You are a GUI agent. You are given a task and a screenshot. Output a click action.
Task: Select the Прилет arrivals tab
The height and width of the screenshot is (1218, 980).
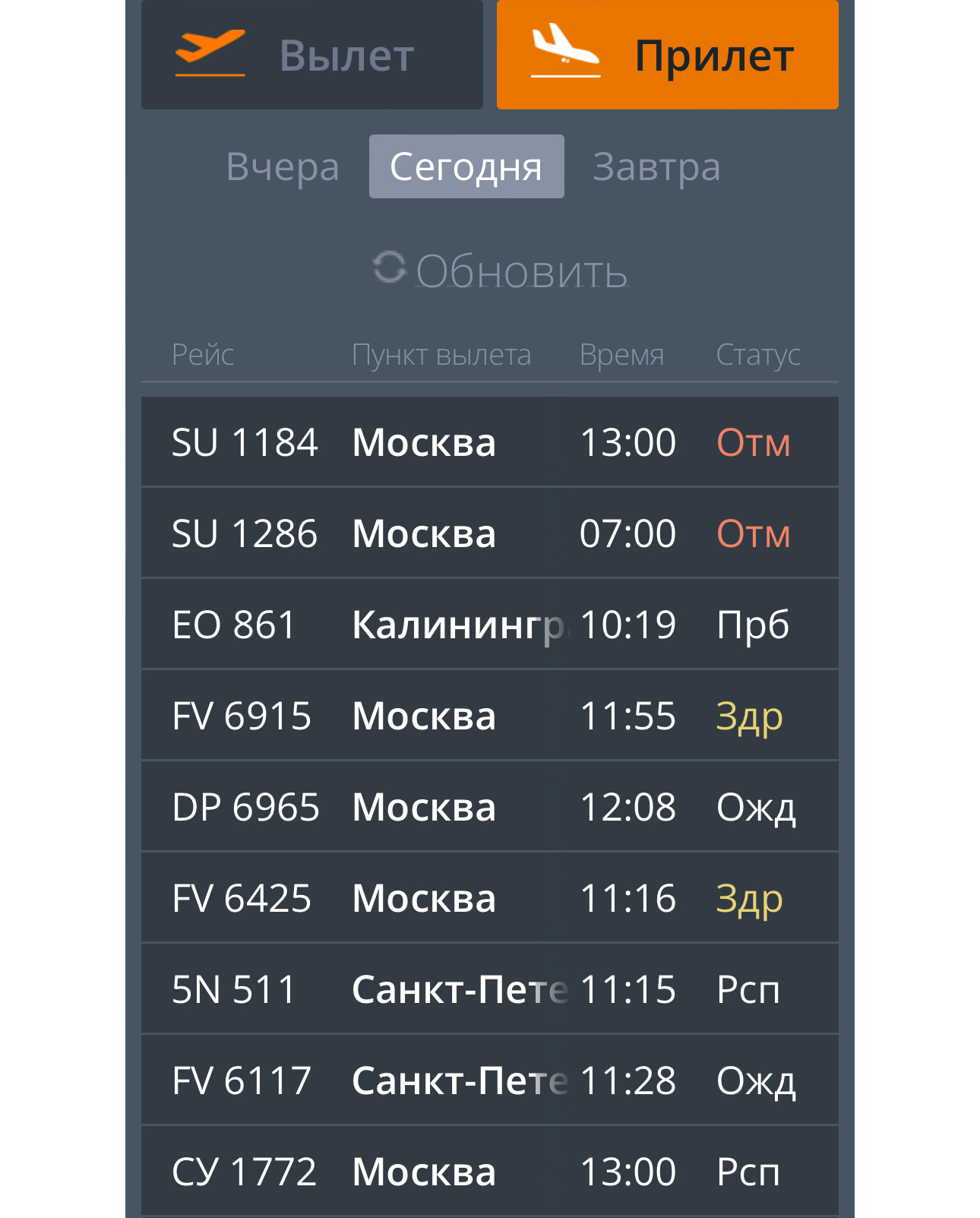point(667,55)
